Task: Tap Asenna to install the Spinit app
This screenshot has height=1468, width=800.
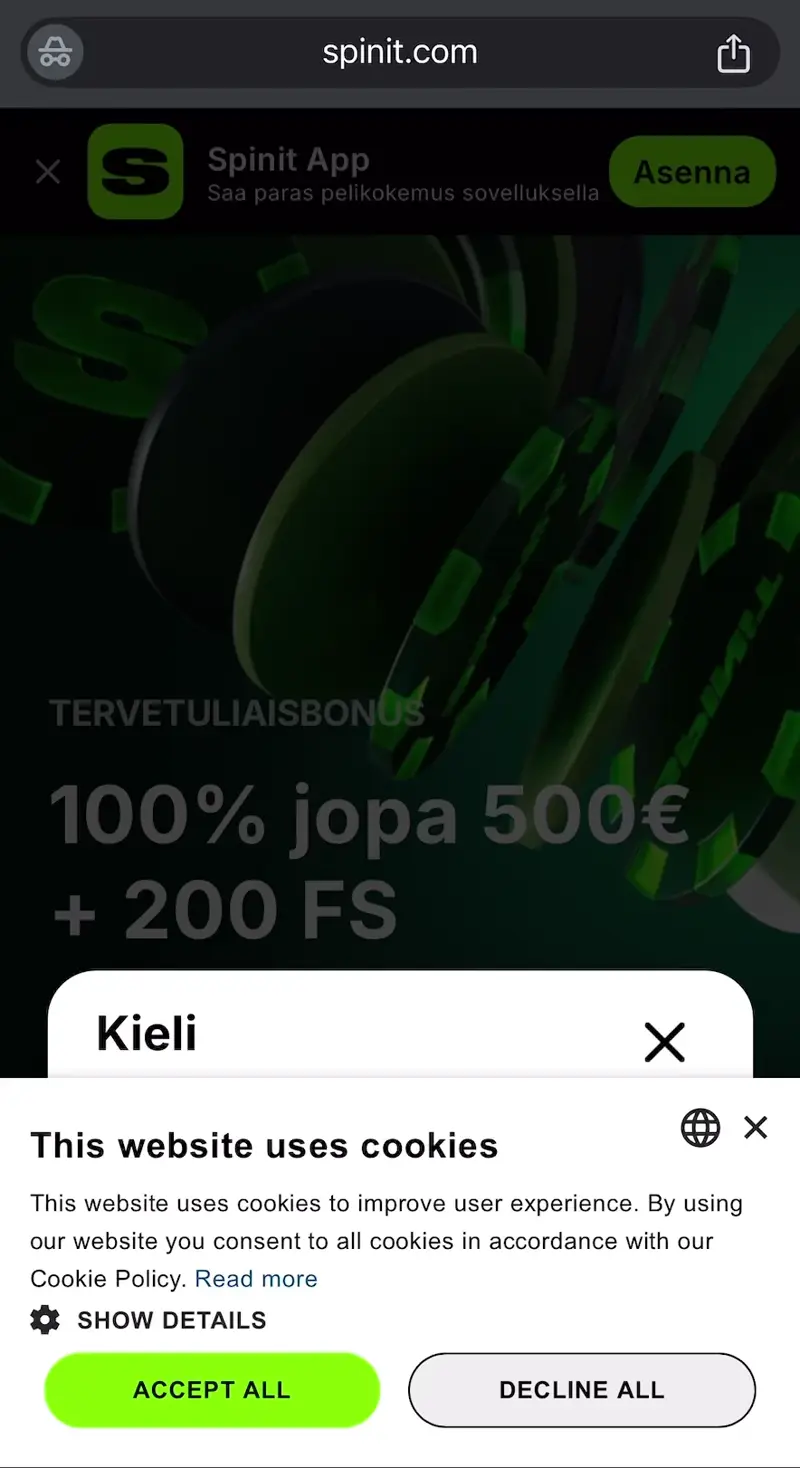Action: pyautogui.click(x=692, y=171)
